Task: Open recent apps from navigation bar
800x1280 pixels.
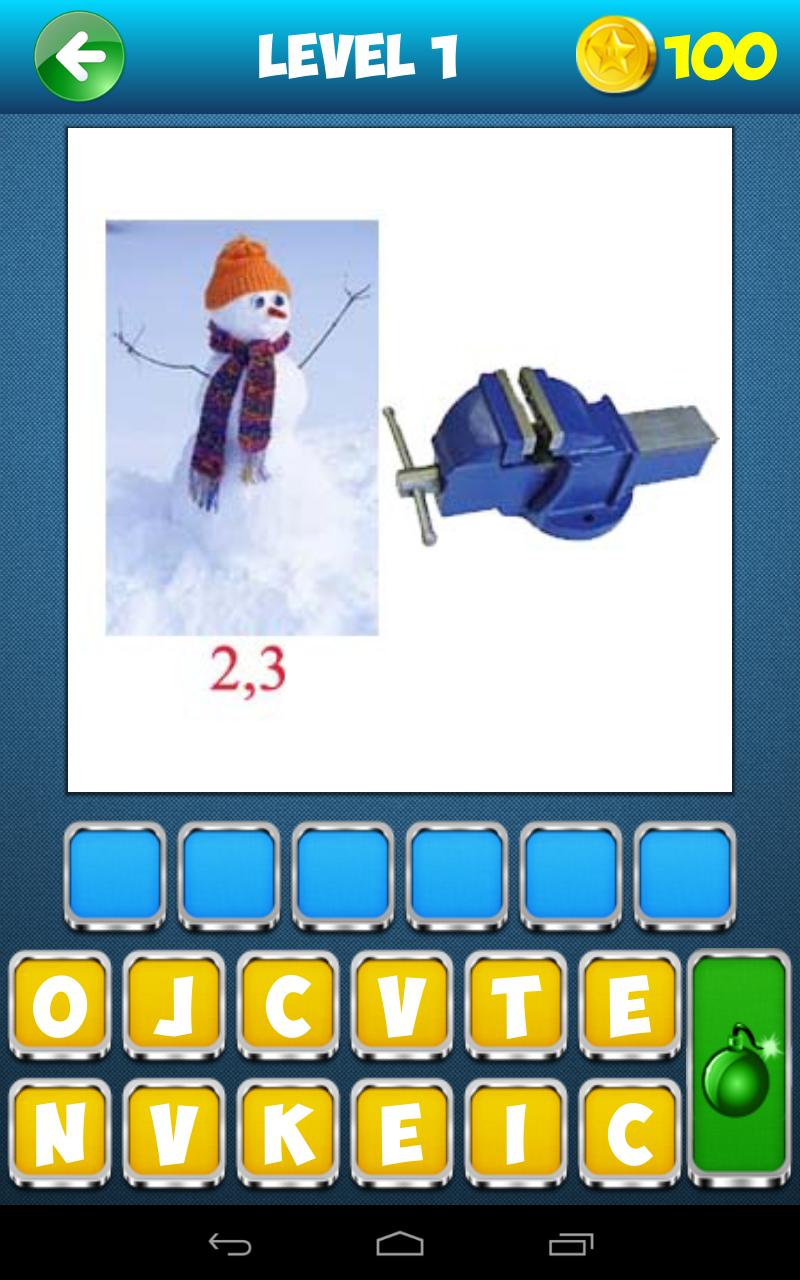Action: [571, 1244]
